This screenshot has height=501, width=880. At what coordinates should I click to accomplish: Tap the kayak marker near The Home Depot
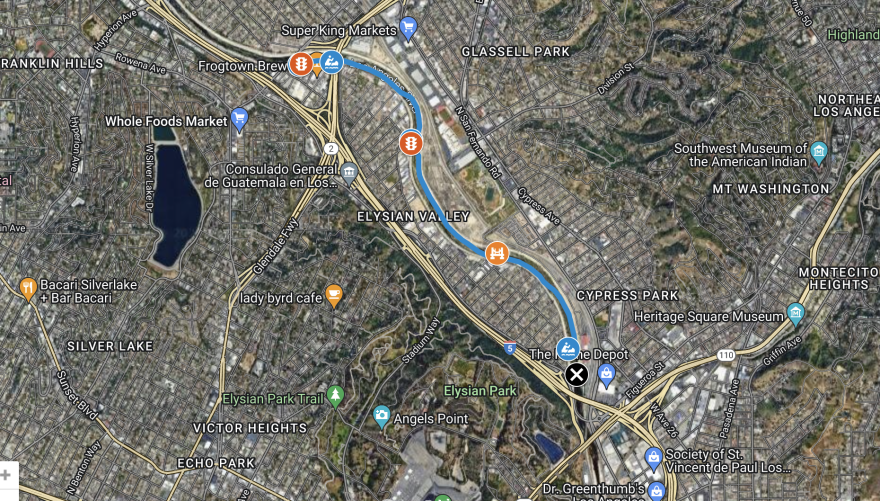(x=568, y=349)
